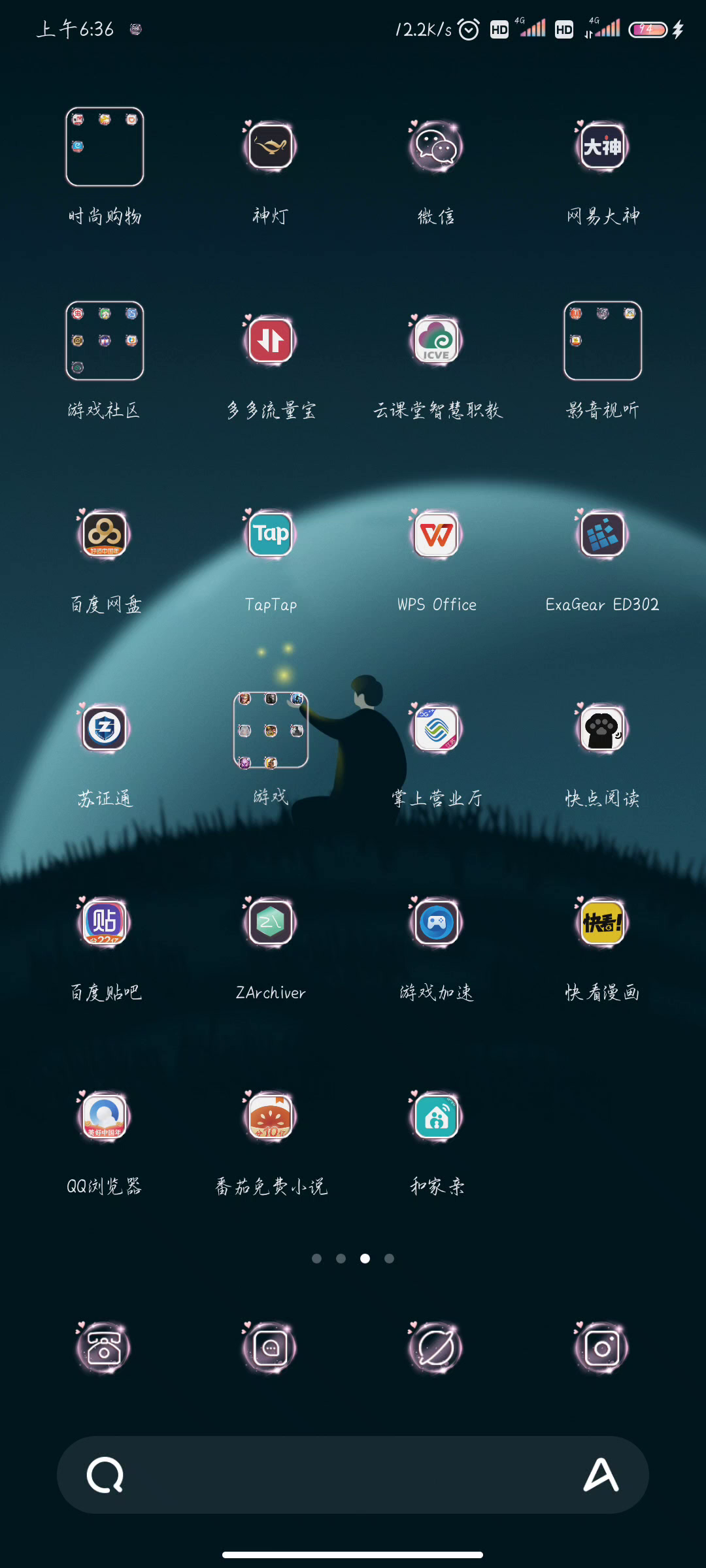Tap the search bar at the bottom
The width and height of the screenshot is (706, 1568).
(x=353, y=1475)
